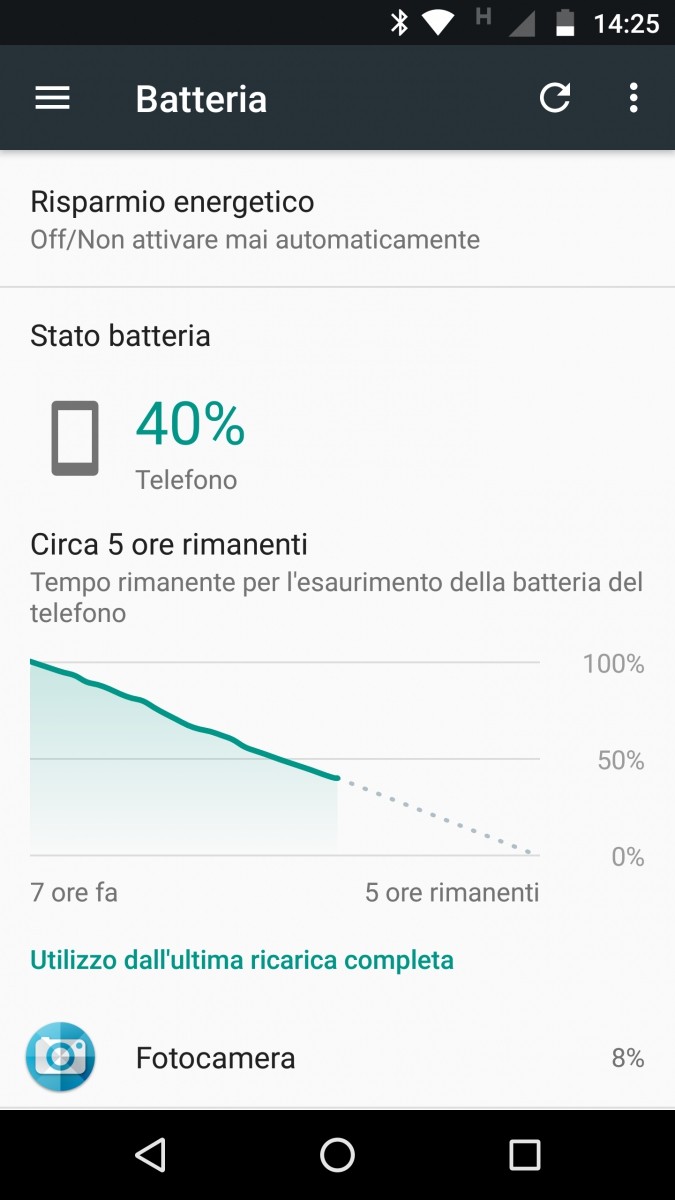Image resolution: width=675 pixels, height=1200 pixels.
Task: Go back using the system back button
Action: pos(150,1155)
